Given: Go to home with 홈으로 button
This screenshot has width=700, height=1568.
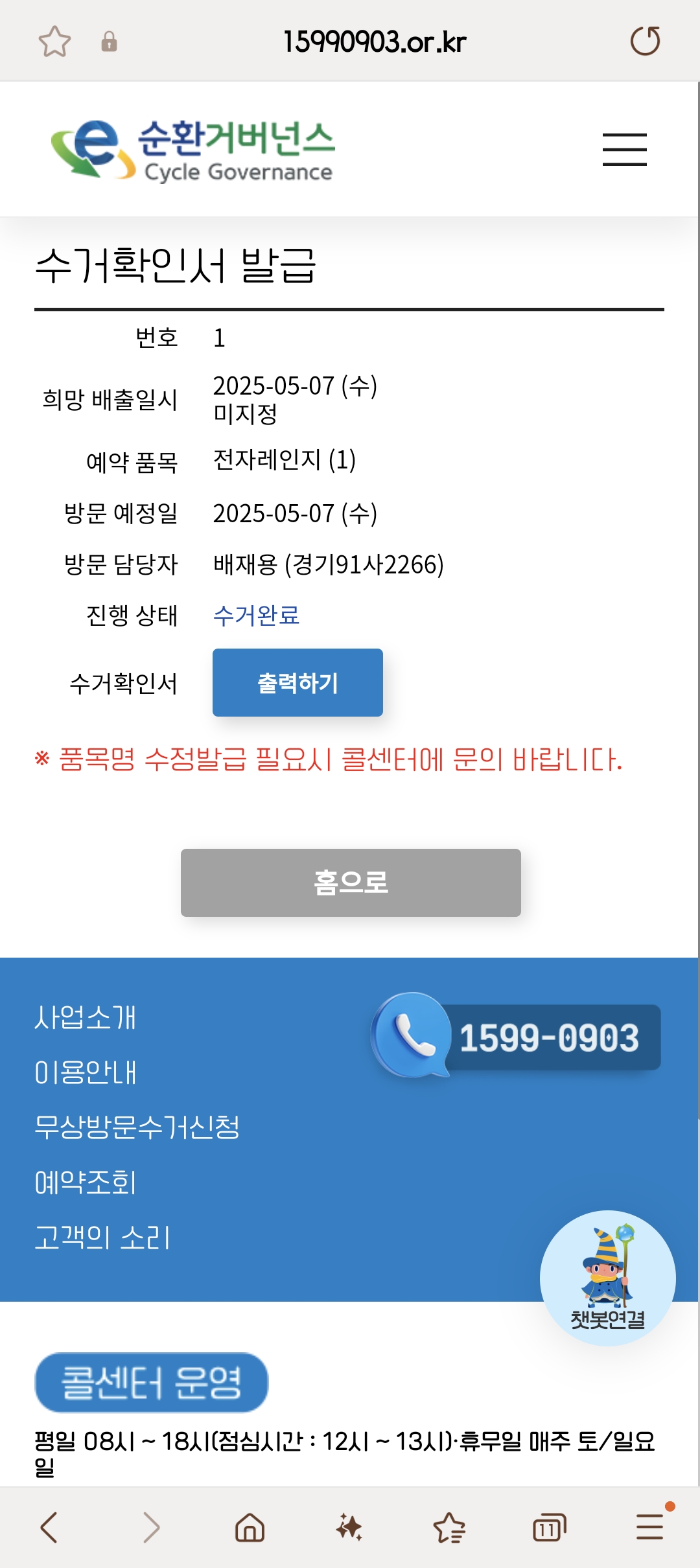Looking at the screenshot, I should 351,882.
